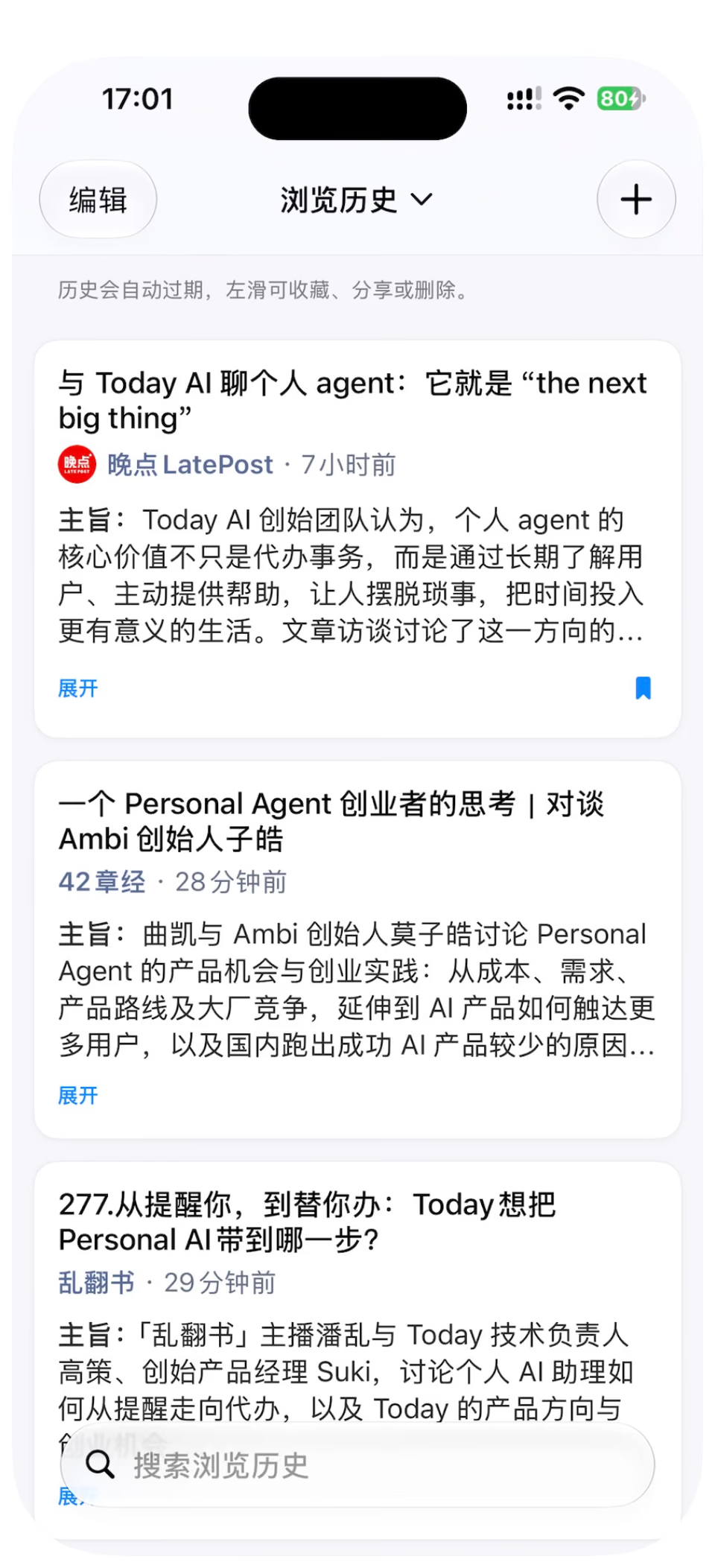The image size is (715, 1568).
Task: Expand the Today AI agent summary
Action: coord(78,688)
